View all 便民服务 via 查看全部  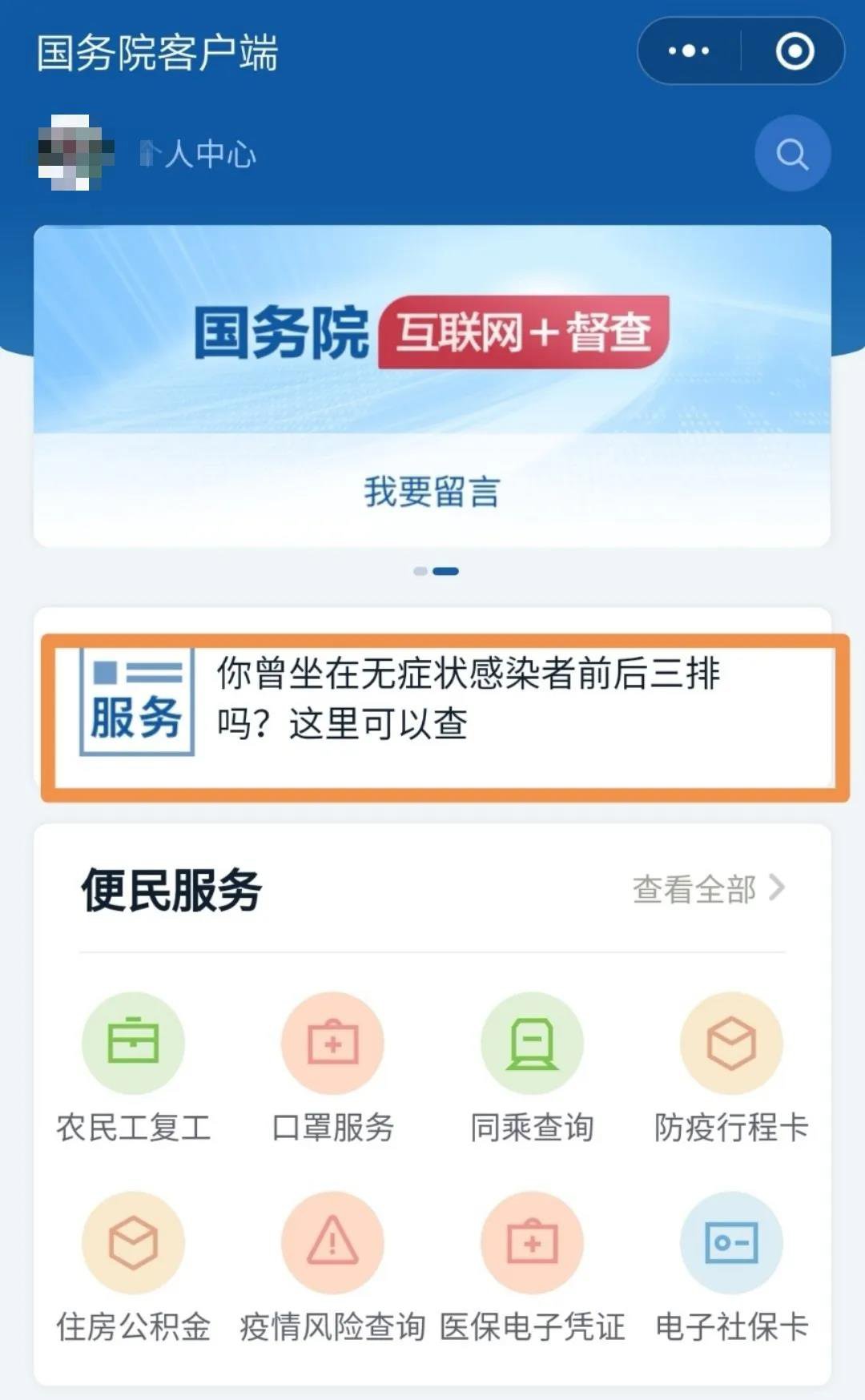click(708, 889)
